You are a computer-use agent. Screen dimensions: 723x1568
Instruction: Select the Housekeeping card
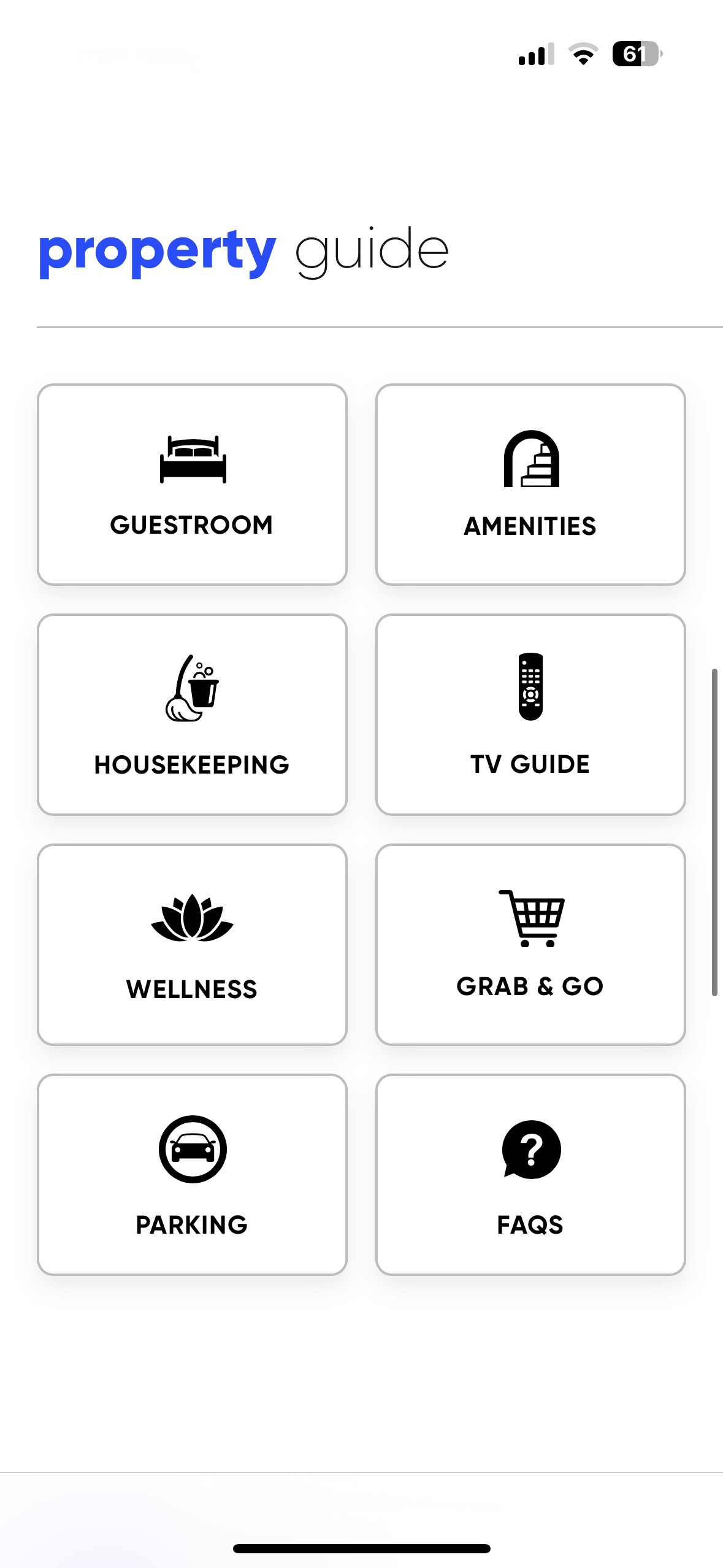192,715
